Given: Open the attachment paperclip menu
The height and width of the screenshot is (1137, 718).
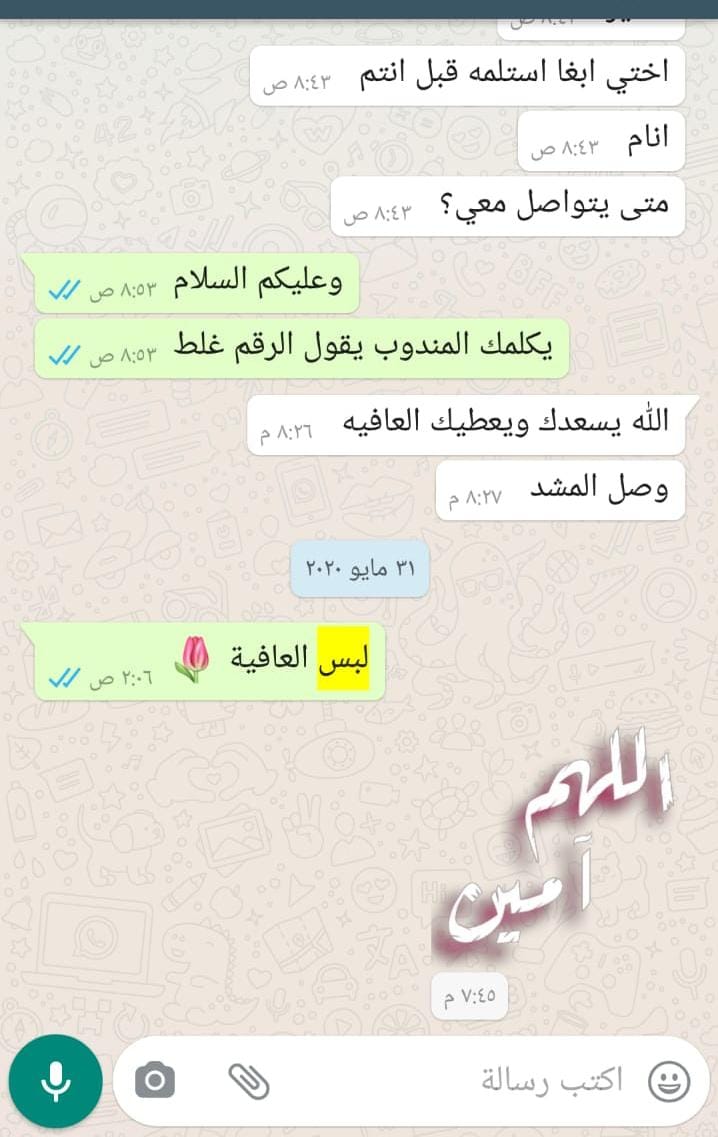Looking at the screenshot, I should click(x=248, y=1081).
